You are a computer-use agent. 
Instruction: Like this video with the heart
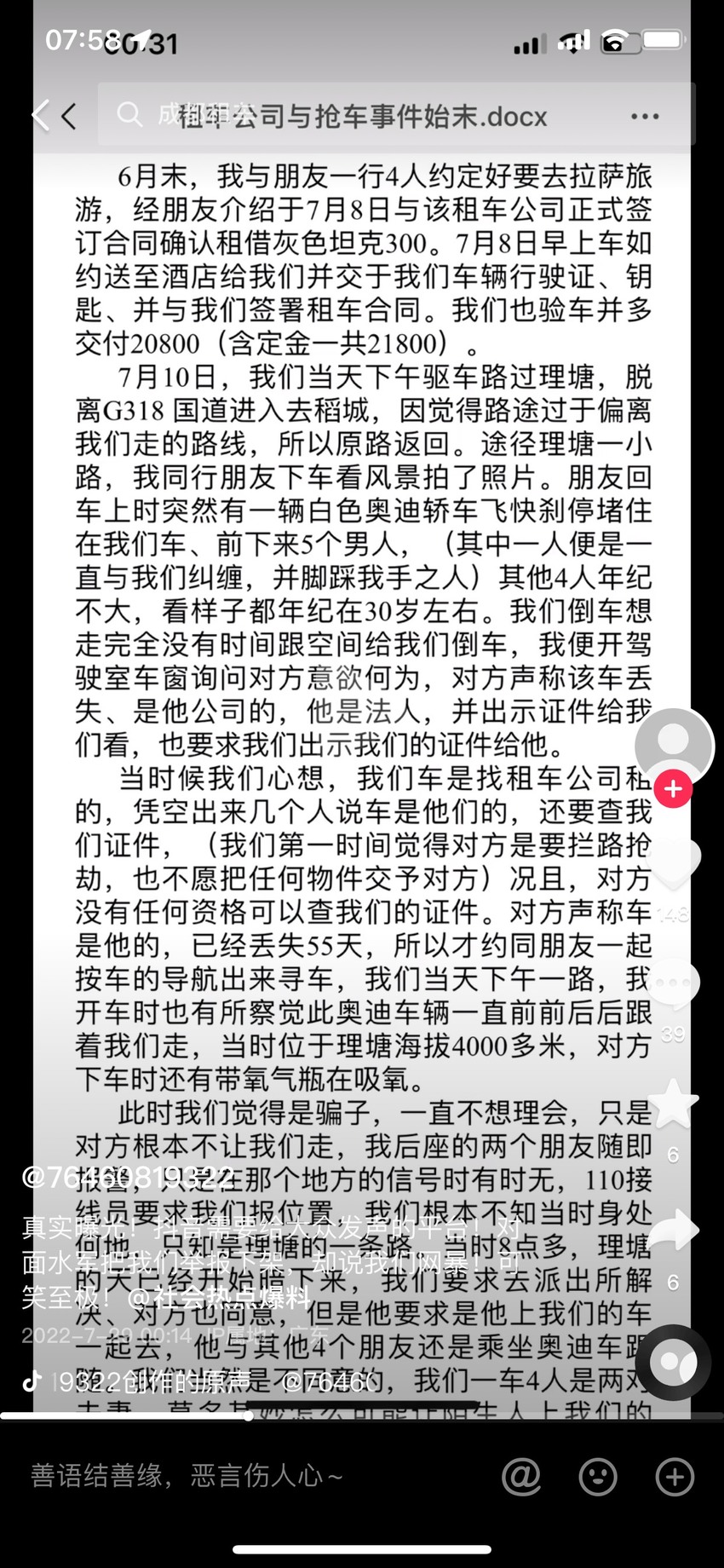[673, 863]
